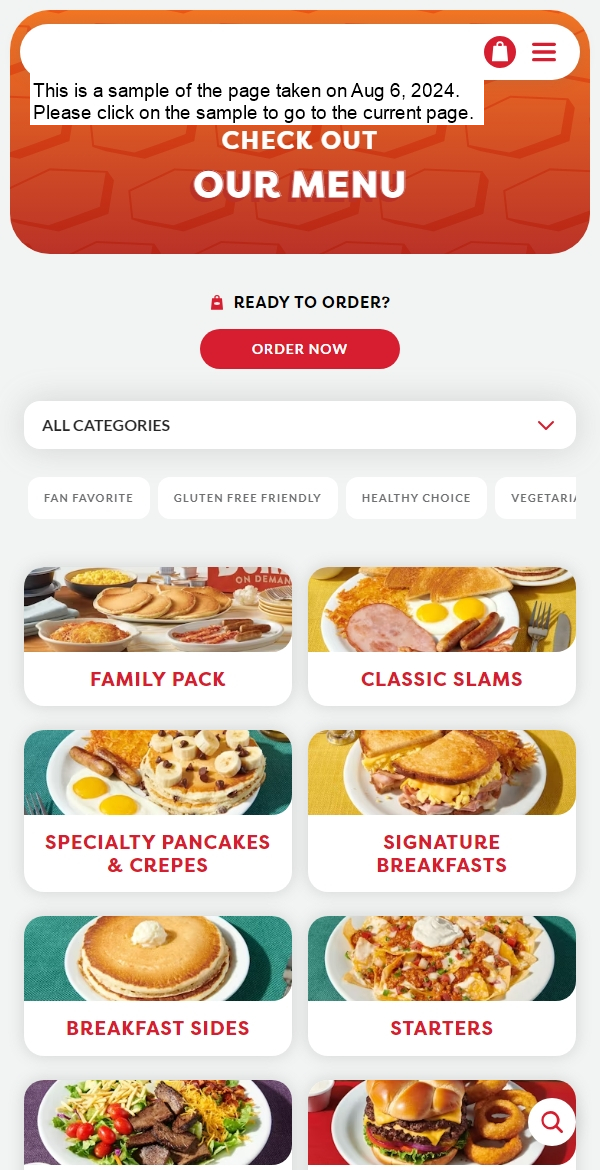Image resolution: width=600 pixels, height=1170 pixels.
Task: Open Specialty Pancakes & Crepes
Action: [158, 810]
